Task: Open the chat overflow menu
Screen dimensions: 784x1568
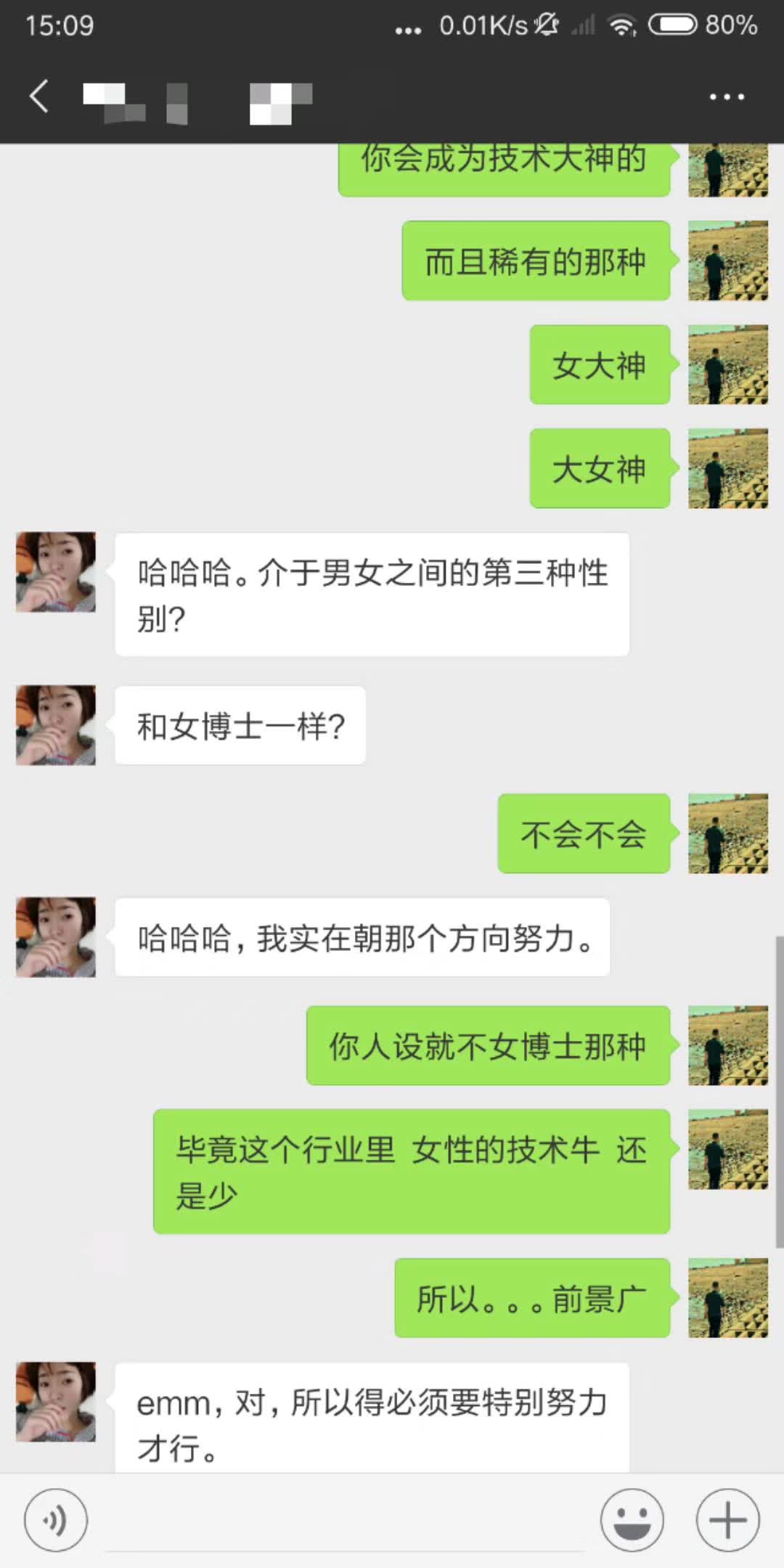Action: pos(727,97)
